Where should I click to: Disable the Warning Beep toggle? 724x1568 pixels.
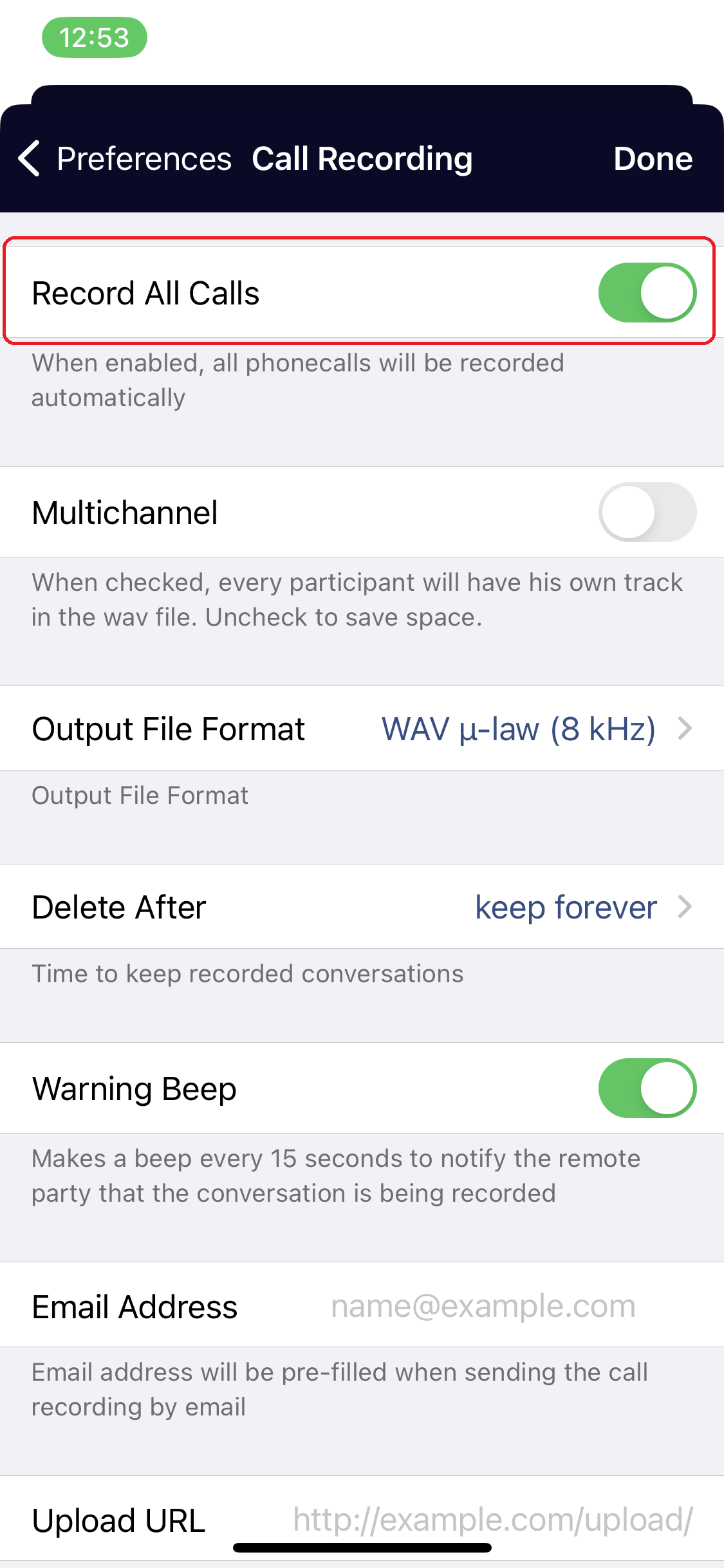point(647,1088)
